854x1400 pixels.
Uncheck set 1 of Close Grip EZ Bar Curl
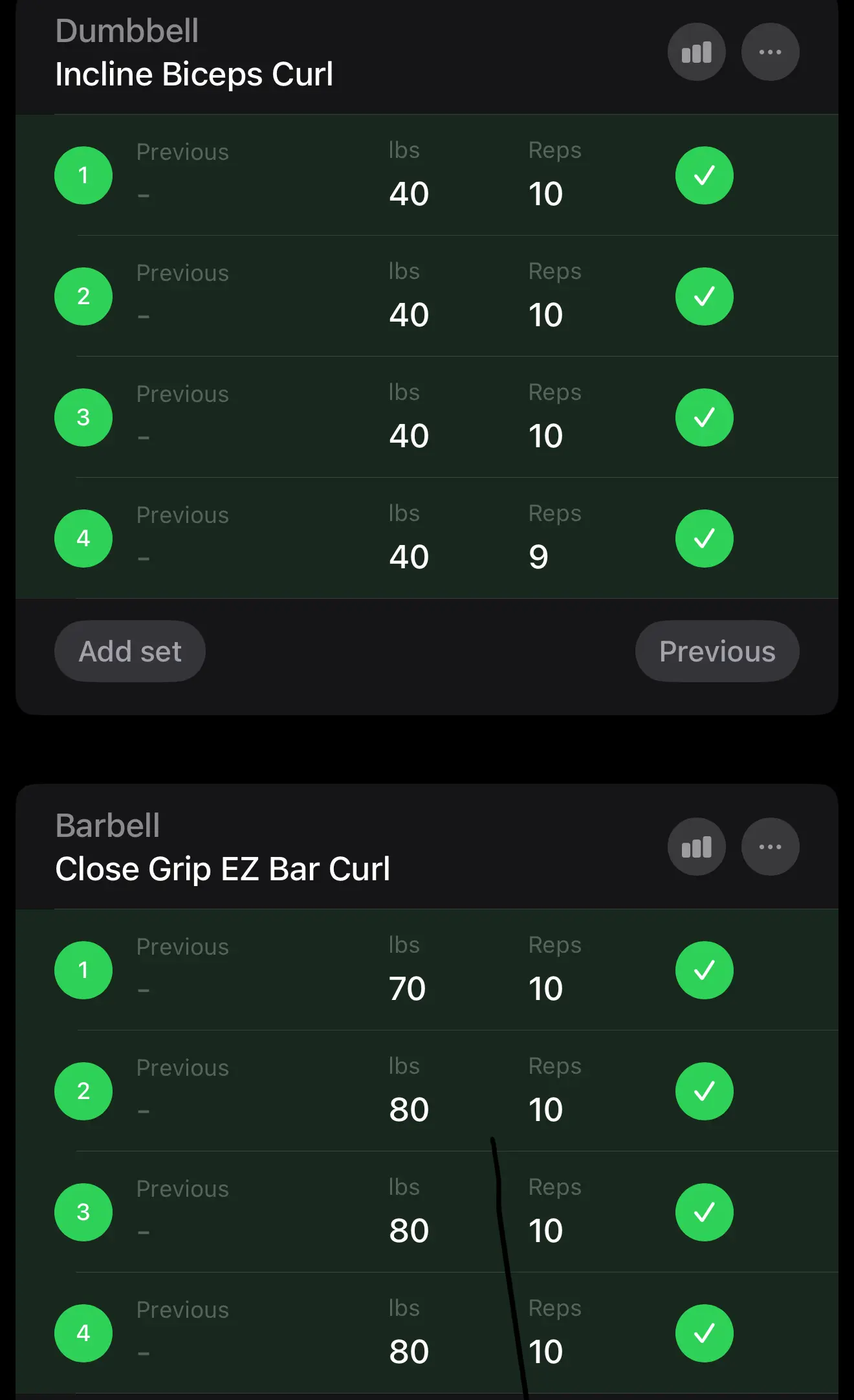pyautogui.click(x=704, y=970)
